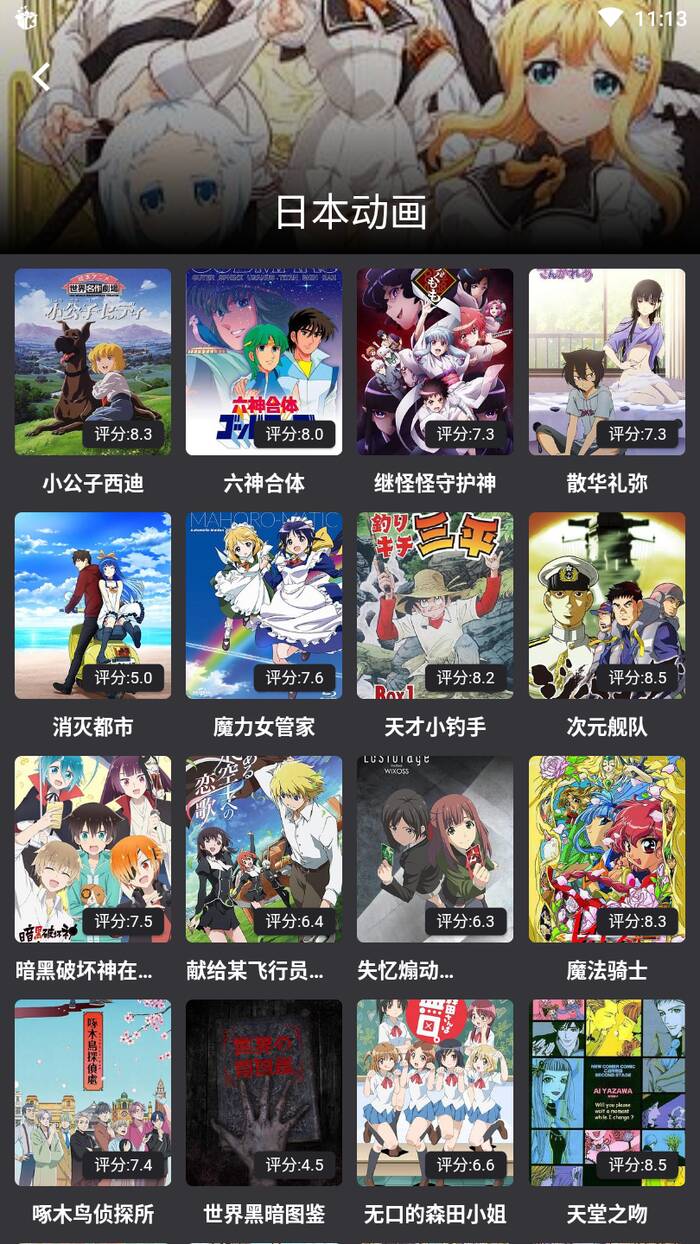Open the anime 消灭都市
This screenshot has height=1244, width=700.
pos(93,605)
